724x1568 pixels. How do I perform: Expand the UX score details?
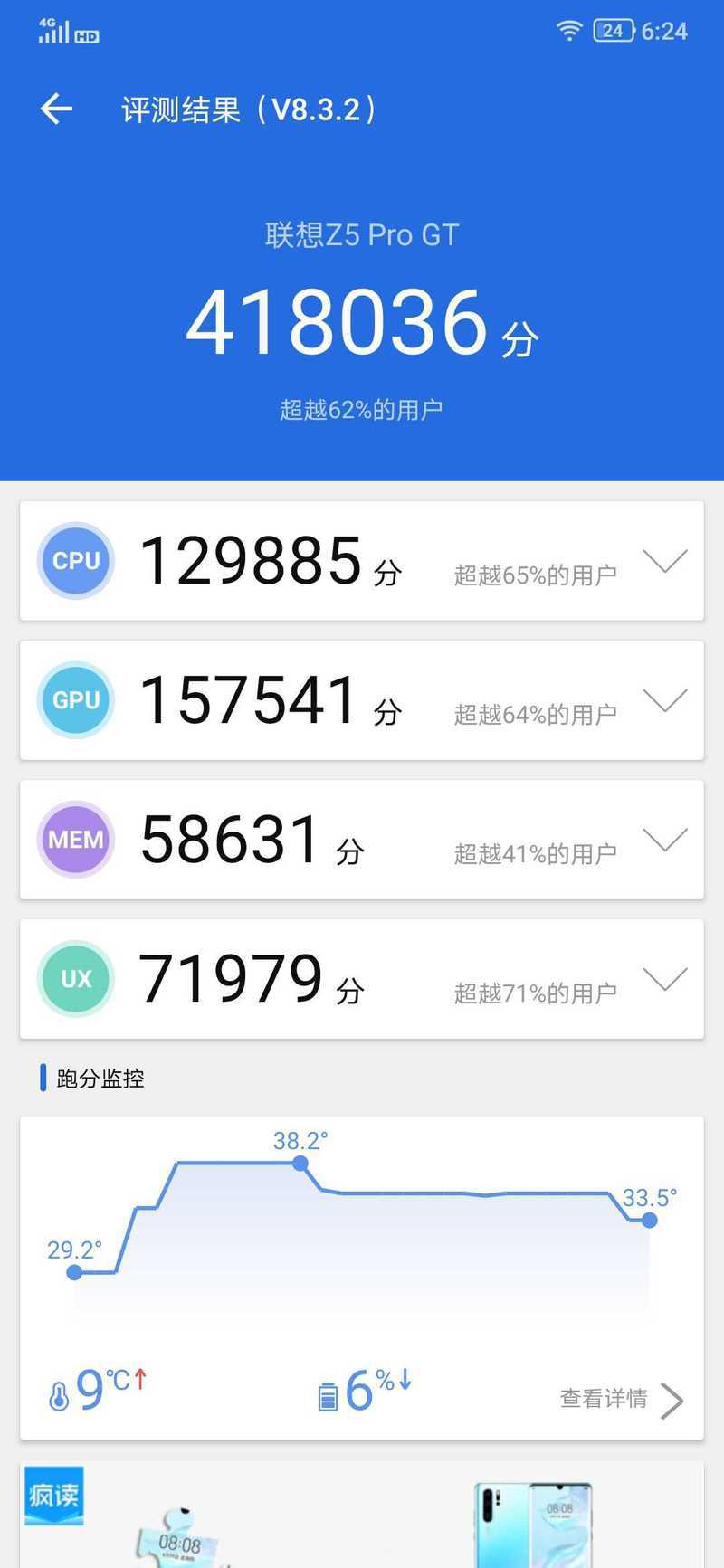(665, 979)
